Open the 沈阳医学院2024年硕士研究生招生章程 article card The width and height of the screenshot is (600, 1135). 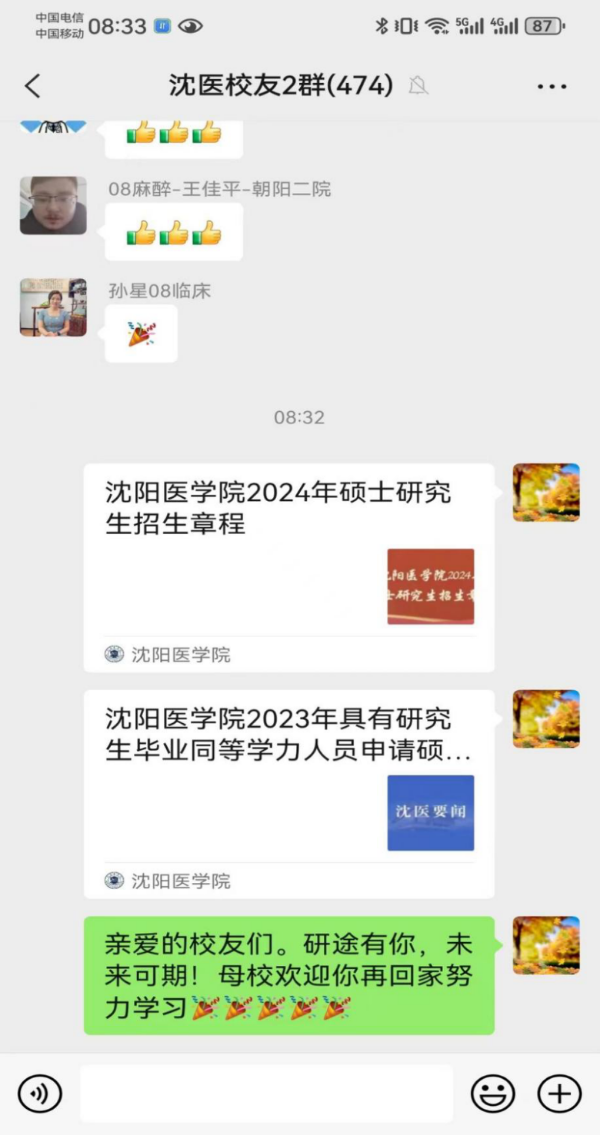tap(288, 567)
